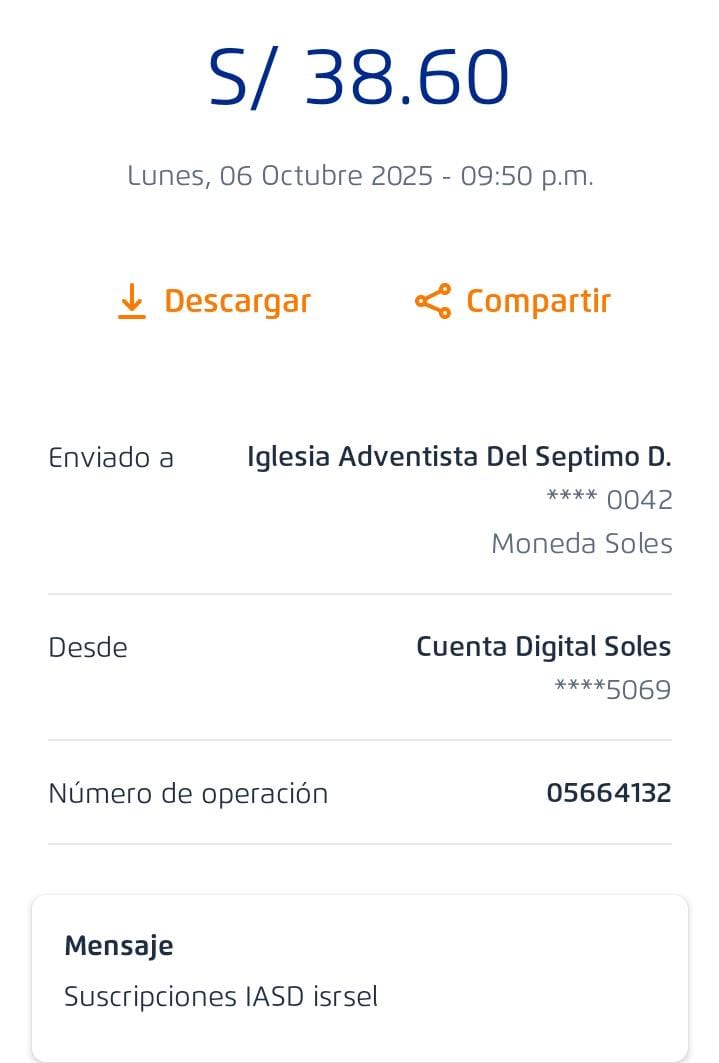The image size is (719, 1063).
Task: Share the receipt using Compartir
Action: [513, 301]
